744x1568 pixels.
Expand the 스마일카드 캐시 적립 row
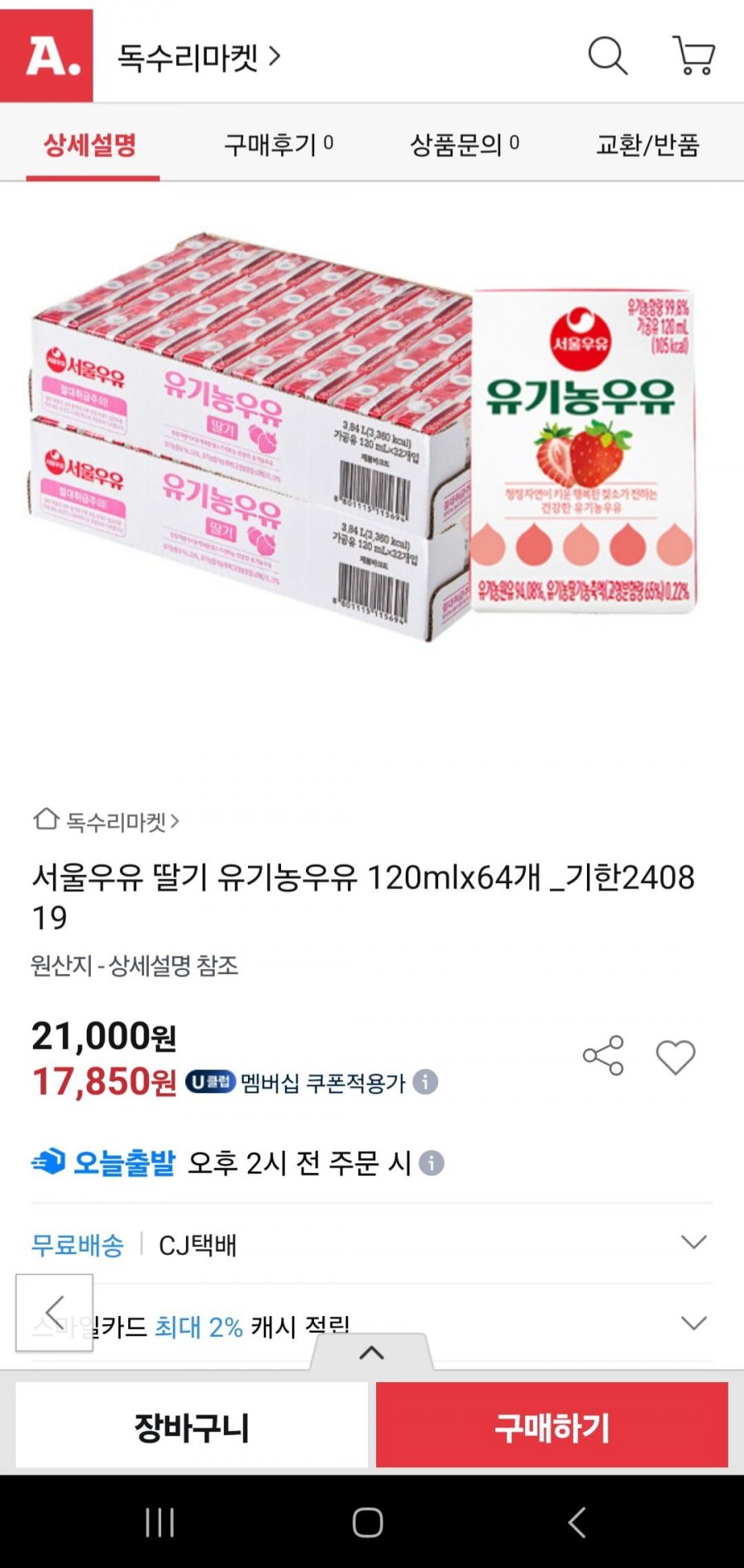[693, 1323]
